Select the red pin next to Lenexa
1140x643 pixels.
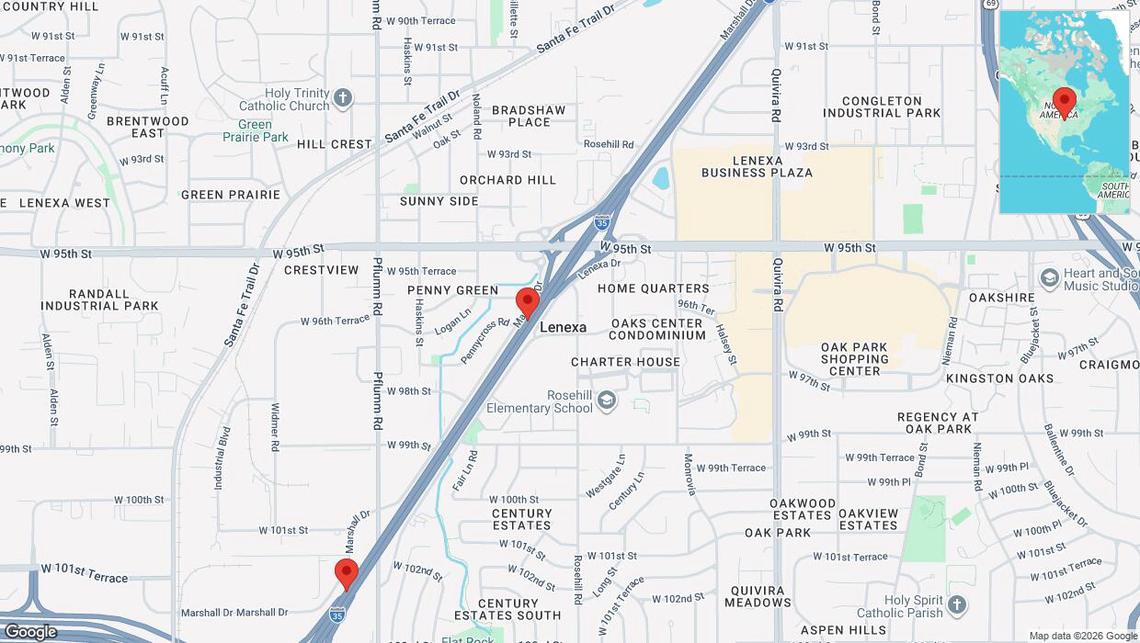click(x=527, y=301)
